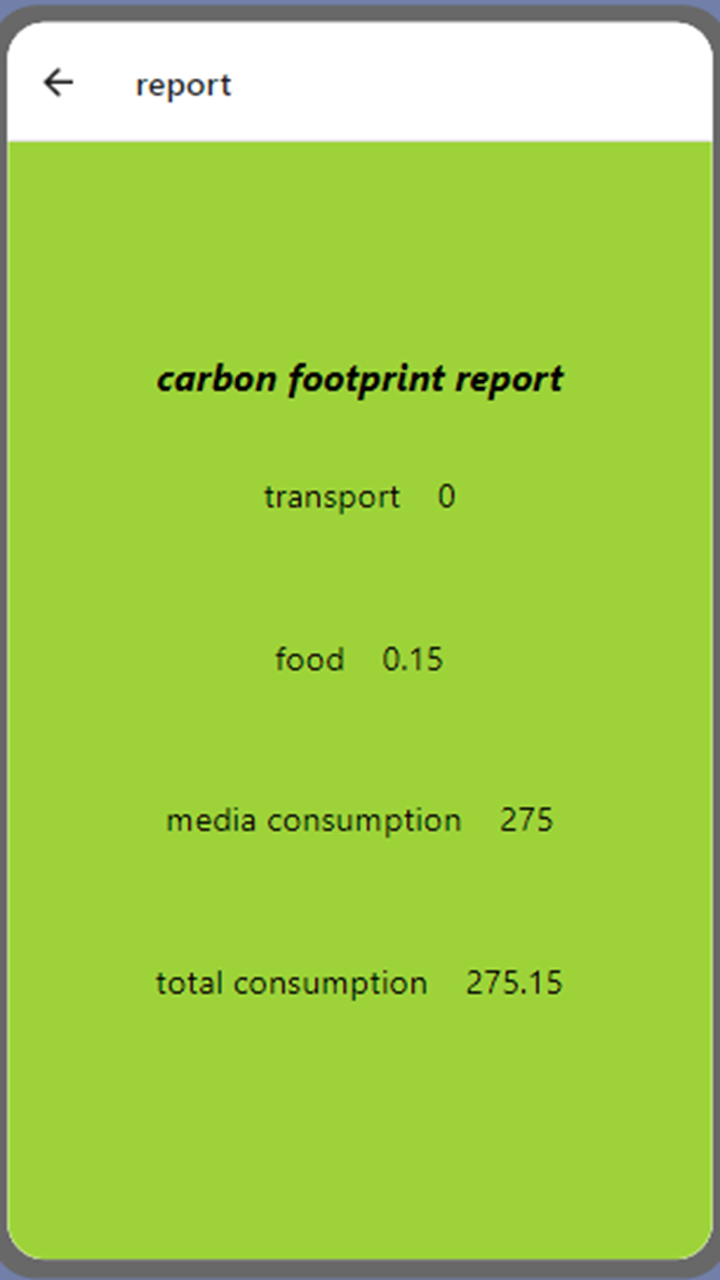Click the carbon footprint report heading
This screenshot has height=1280, width=720.
point(360,379)
